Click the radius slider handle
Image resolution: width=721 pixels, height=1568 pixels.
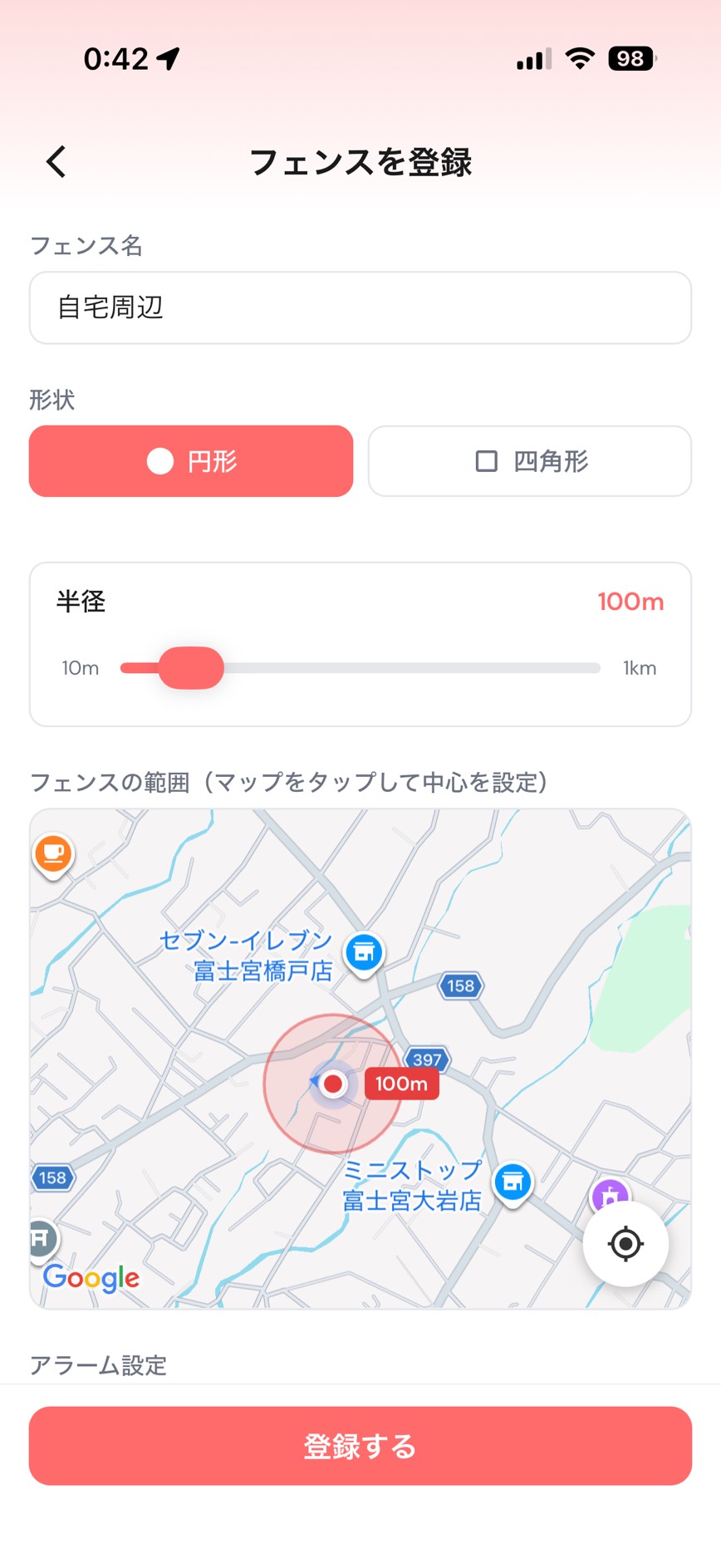point(192,667)
